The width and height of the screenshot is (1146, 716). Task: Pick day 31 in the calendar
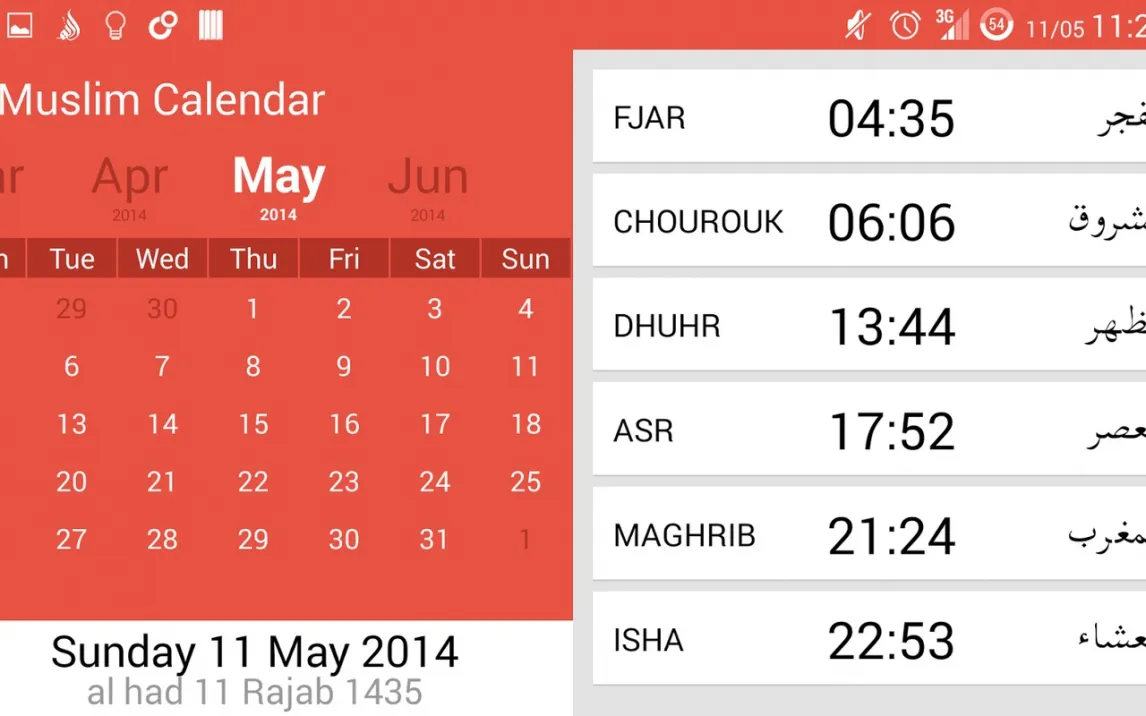point(434,540)
